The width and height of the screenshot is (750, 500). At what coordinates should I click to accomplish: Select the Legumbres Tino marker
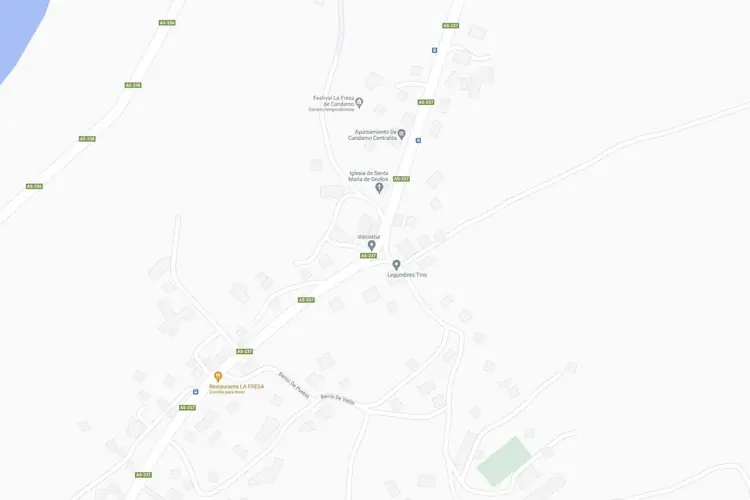coord(396,265)
